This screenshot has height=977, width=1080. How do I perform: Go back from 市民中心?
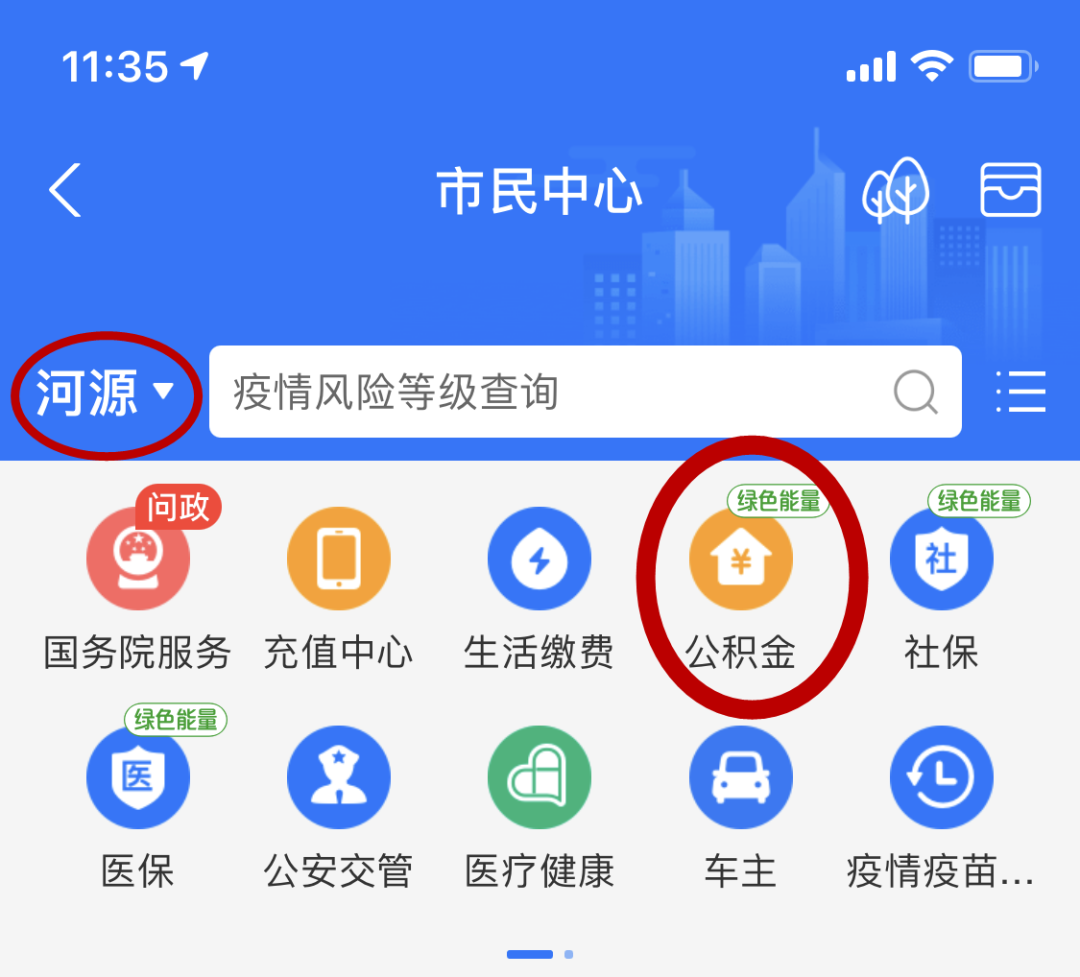pos(66,190)
